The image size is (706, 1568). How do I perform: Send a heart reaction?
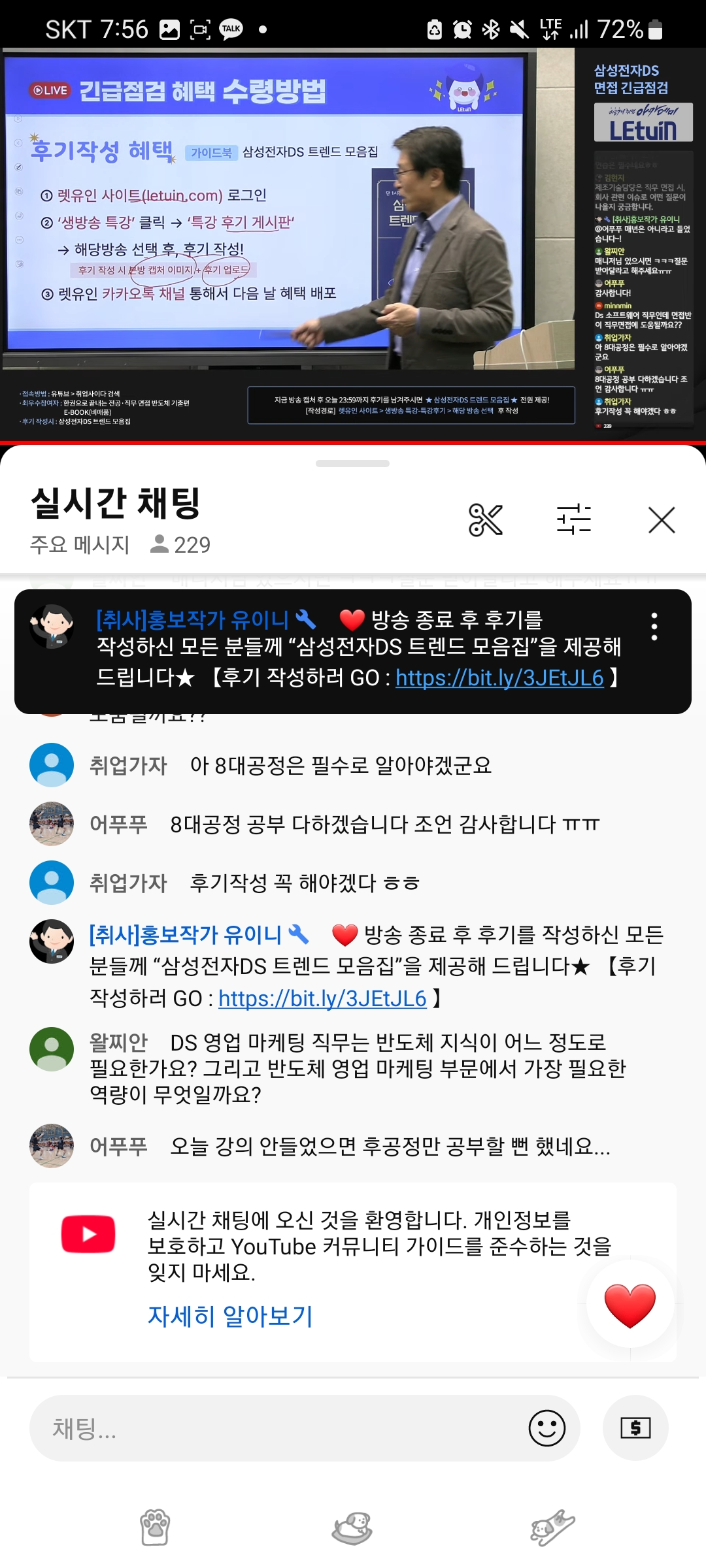point(630,1305)
